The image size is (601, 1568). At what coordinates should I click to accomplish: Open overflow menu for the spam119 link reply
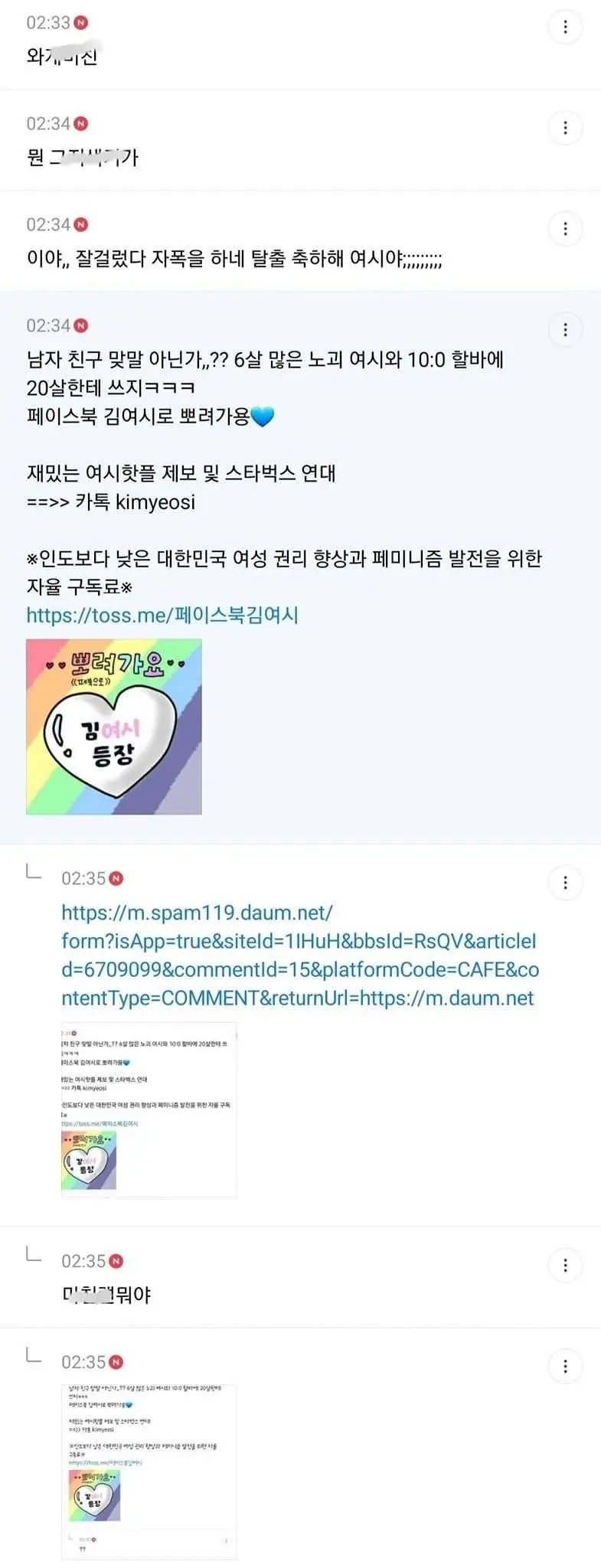[565, 882]
